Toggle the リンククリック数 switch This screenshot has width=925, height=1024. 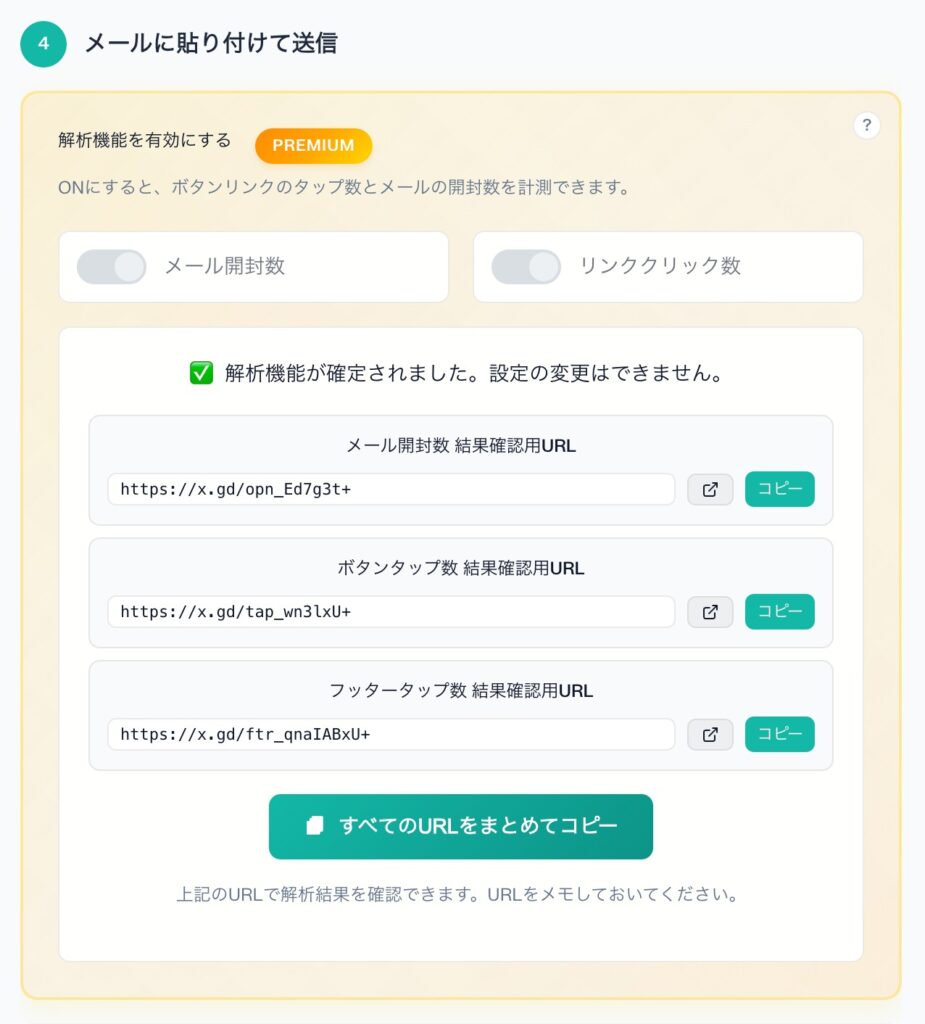click(526, 267)
